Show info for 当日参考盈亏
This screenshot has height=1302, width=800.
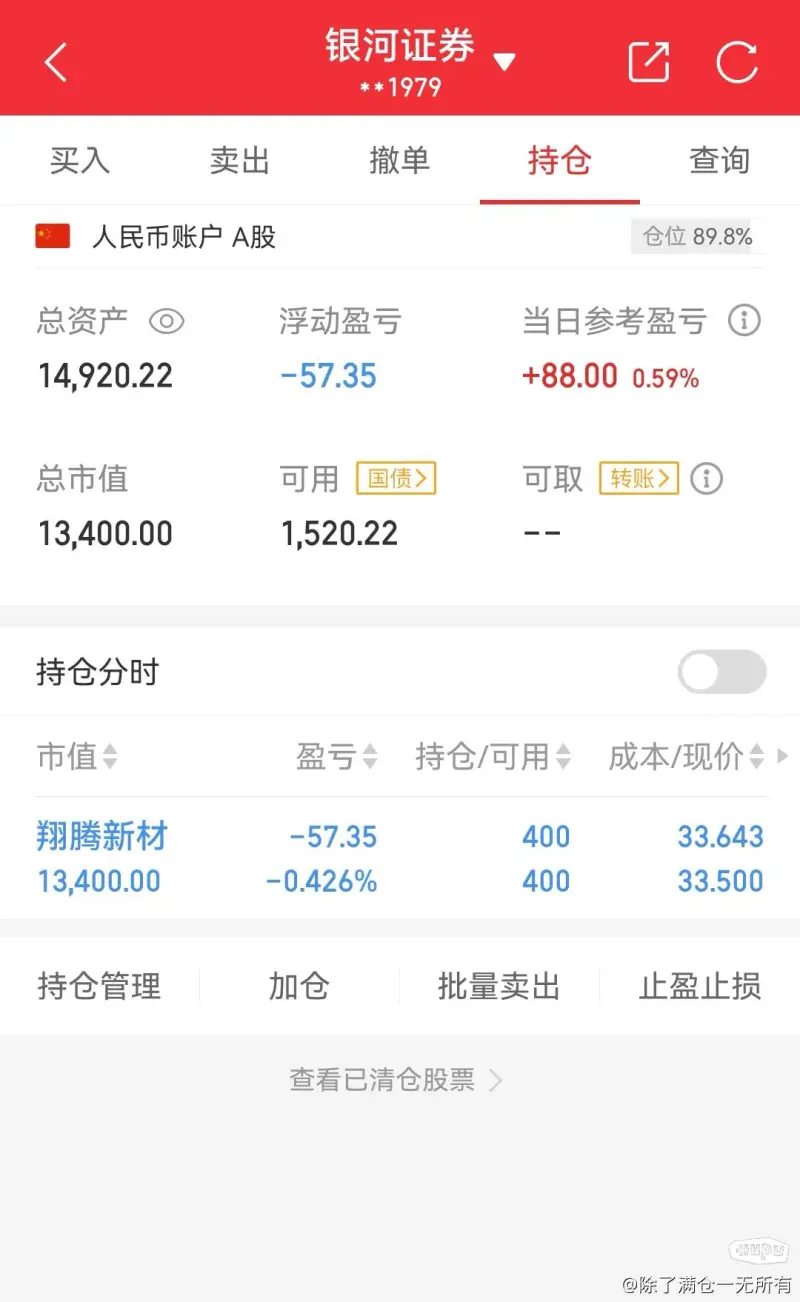pyautogui.click(x=744, y=321)
